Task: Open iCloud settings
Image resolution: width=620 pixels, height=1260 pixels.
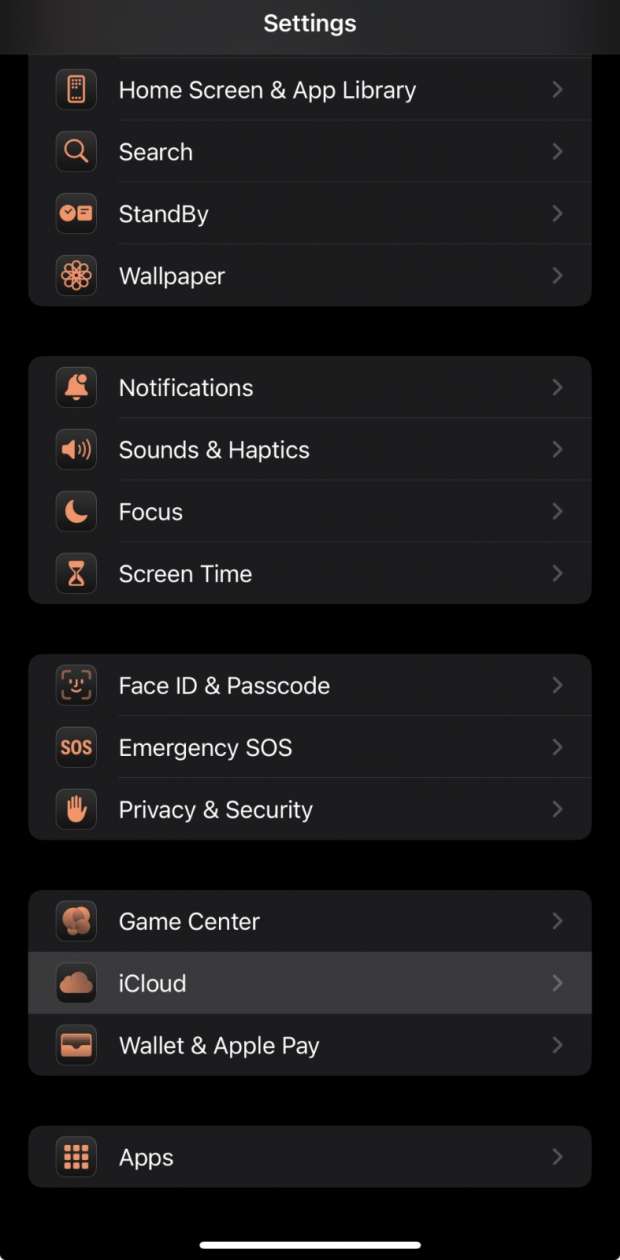Action: [310, 984]
